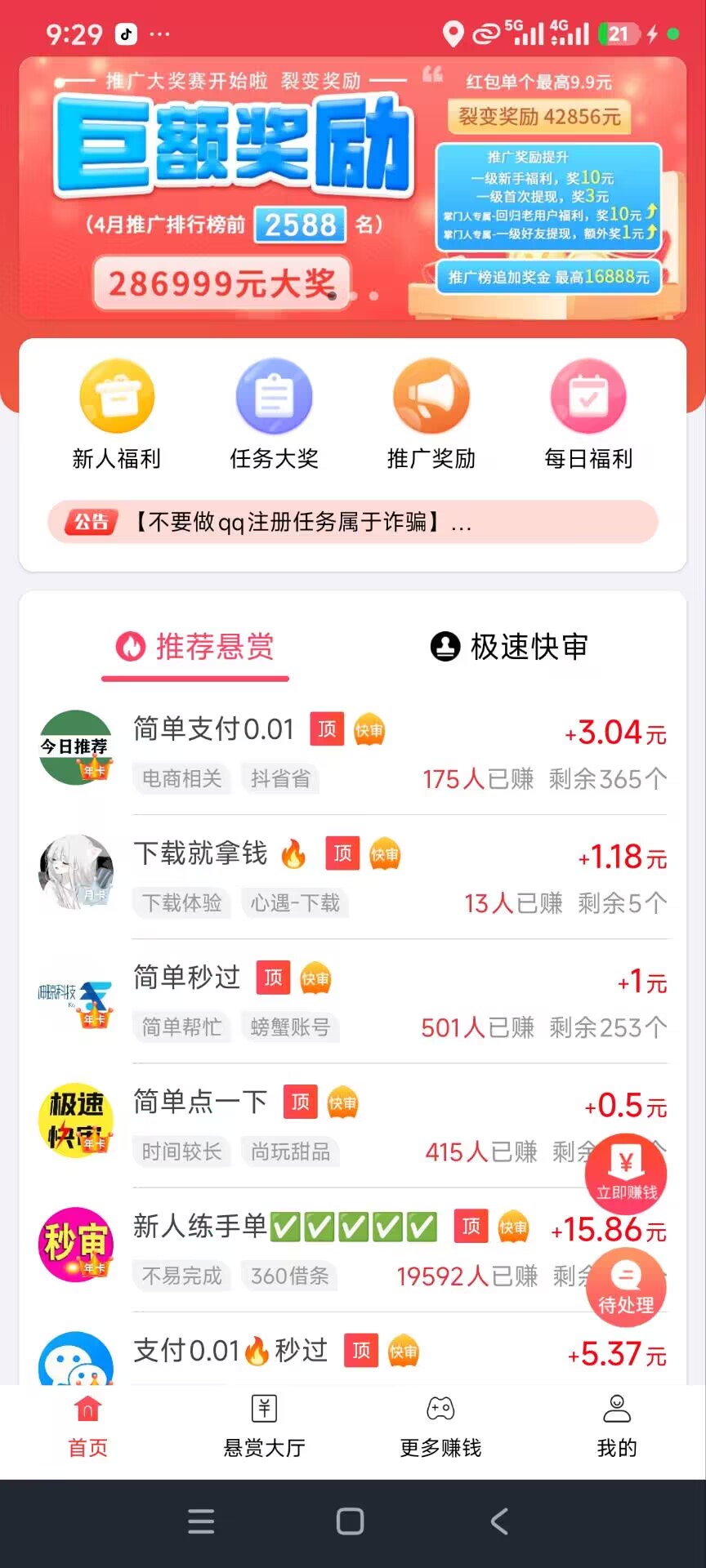Viewport: 706px width, 1568px height.
Task: Open 推广奖励 via the megaphone icon
Action: coord(431,396)
